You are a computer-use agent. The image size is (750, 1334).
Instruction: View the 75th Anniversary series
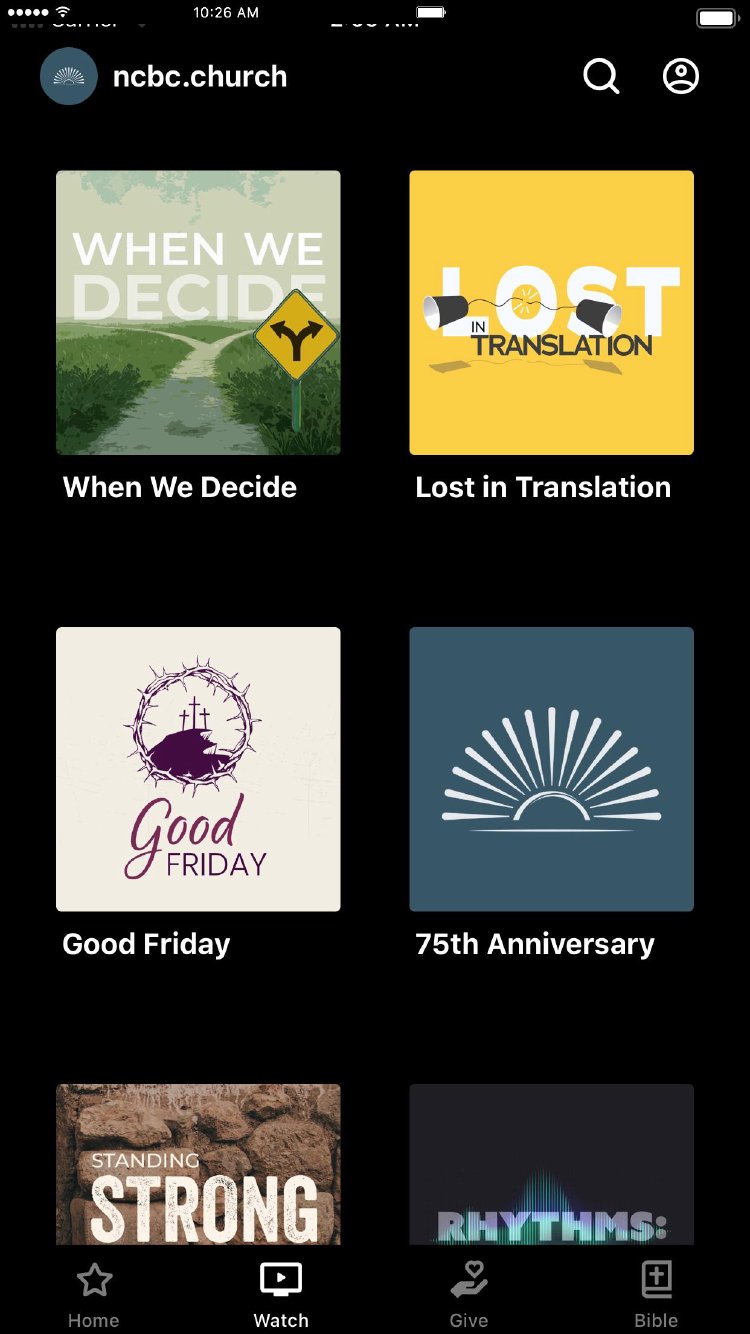tap(551, 769)
